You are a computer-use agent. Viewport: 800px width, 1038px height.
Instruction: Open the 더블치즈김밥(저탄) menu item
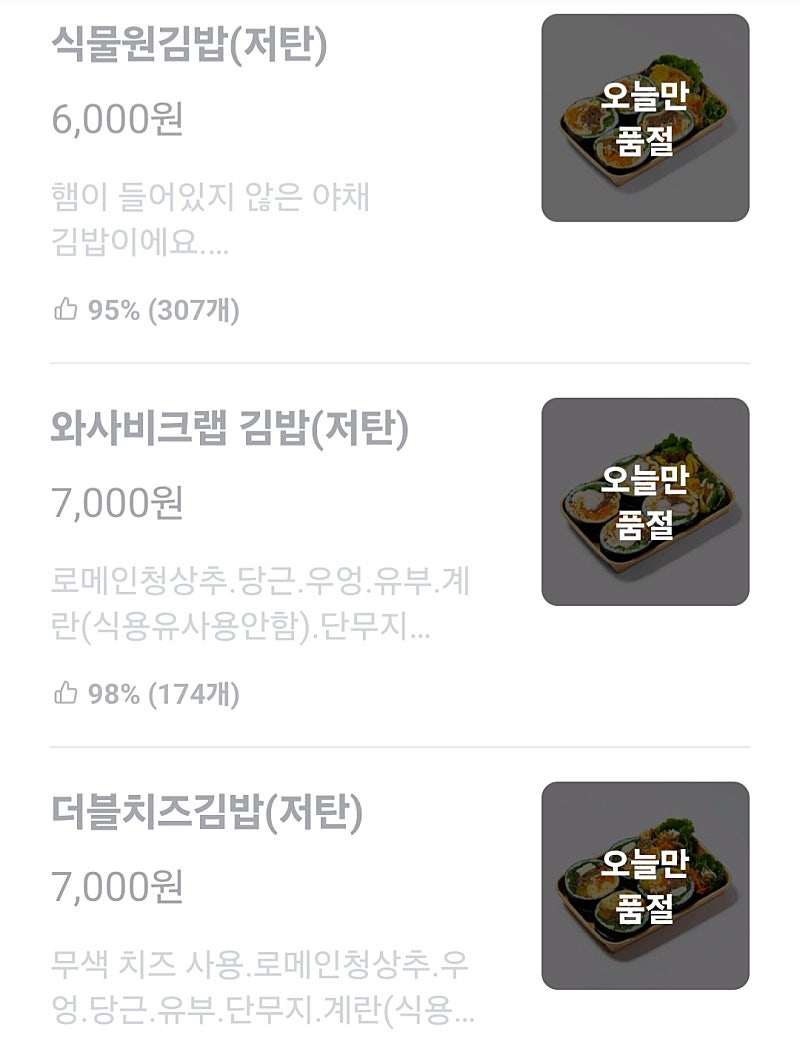[x=206, y=813]
